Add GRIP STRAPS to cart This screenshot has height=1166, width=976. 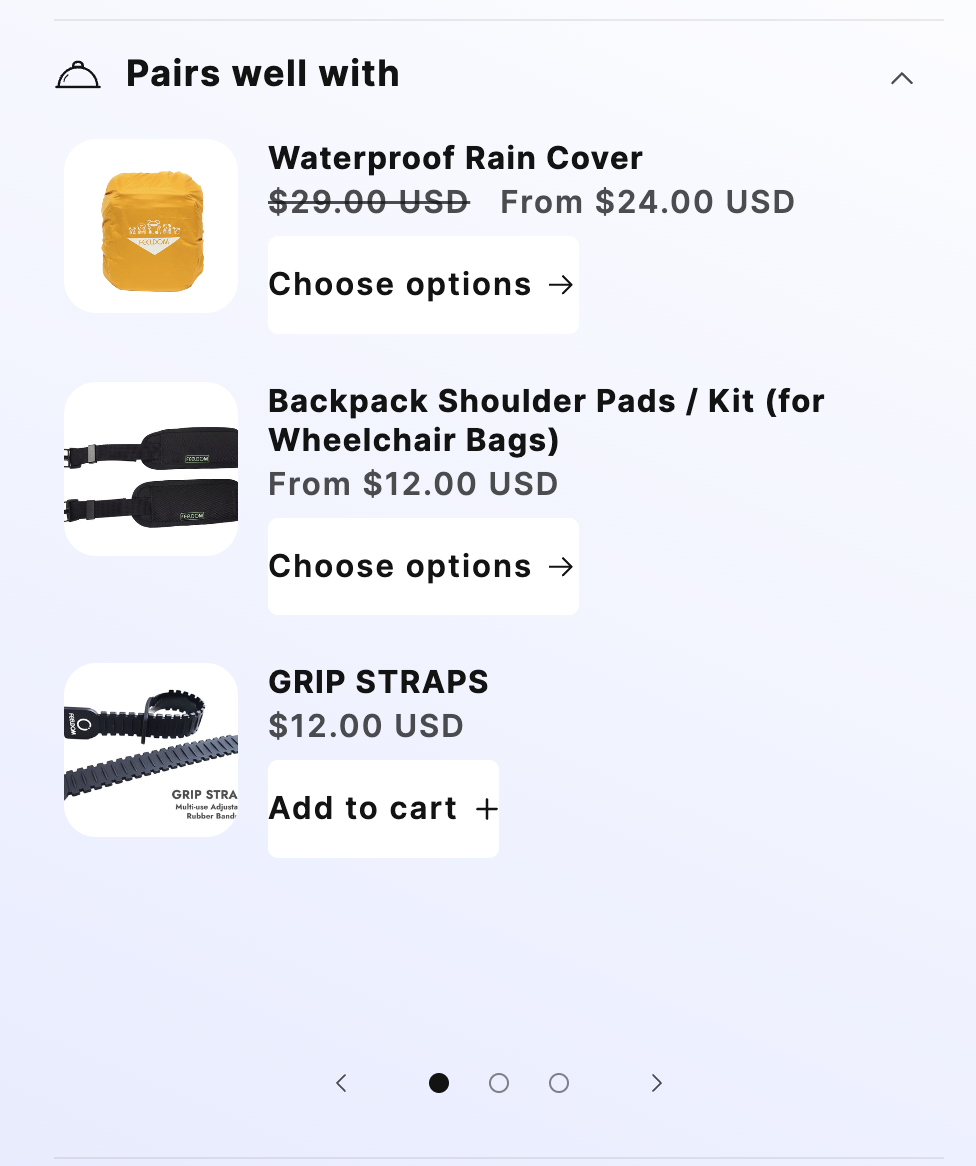click(383, 809)
